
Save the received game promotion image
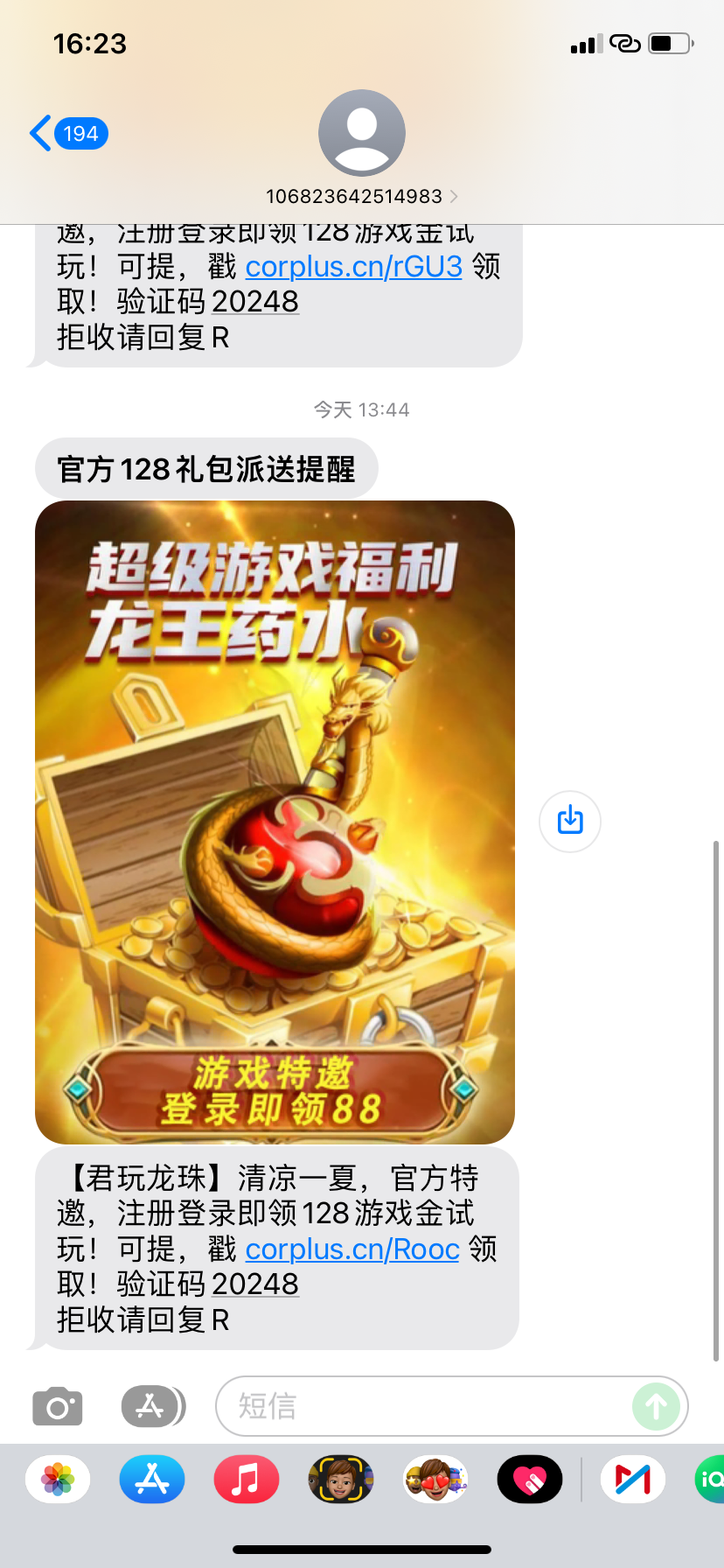coord(570,821)
